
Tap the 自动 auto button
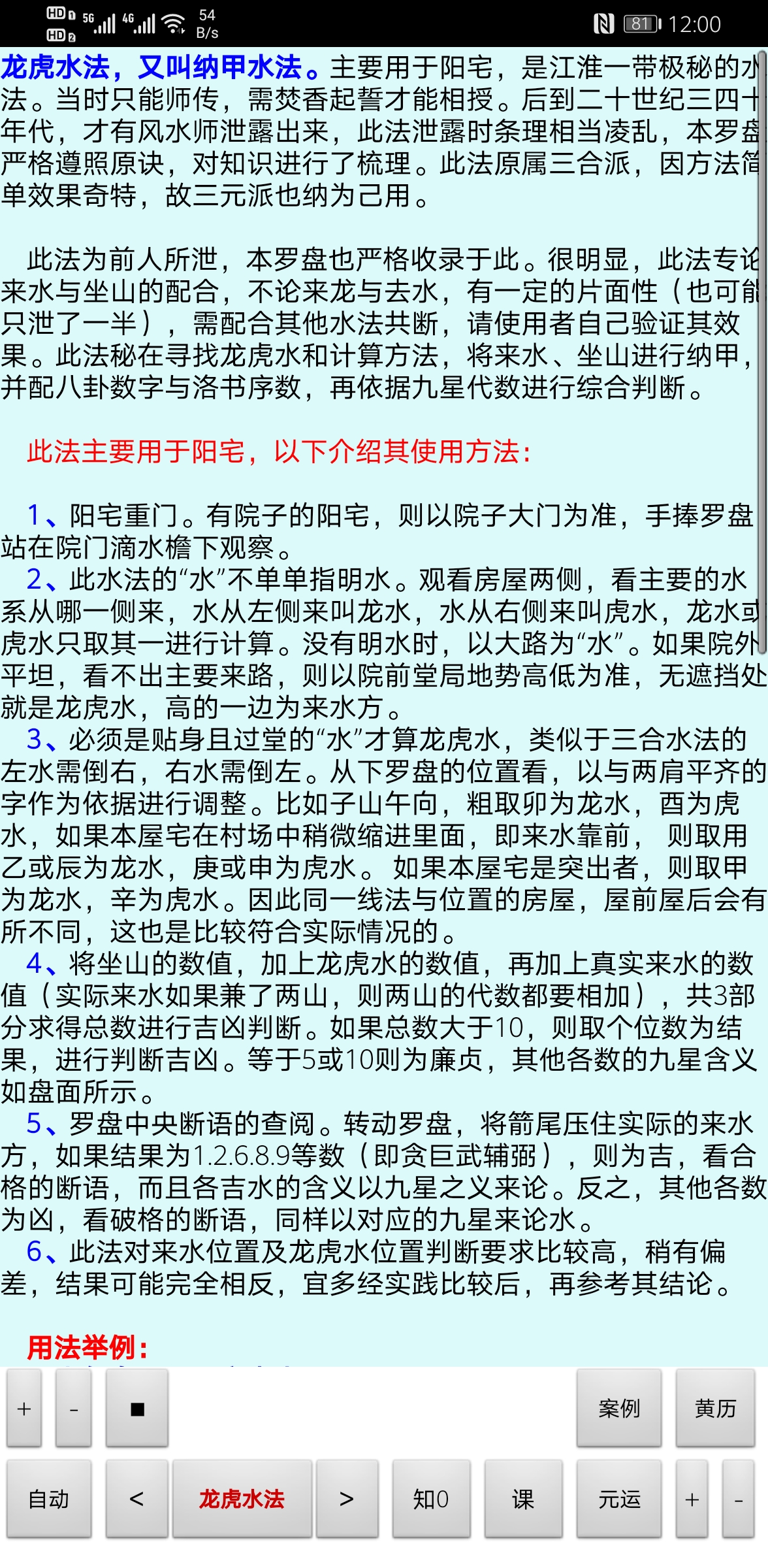click(49, 1499)
